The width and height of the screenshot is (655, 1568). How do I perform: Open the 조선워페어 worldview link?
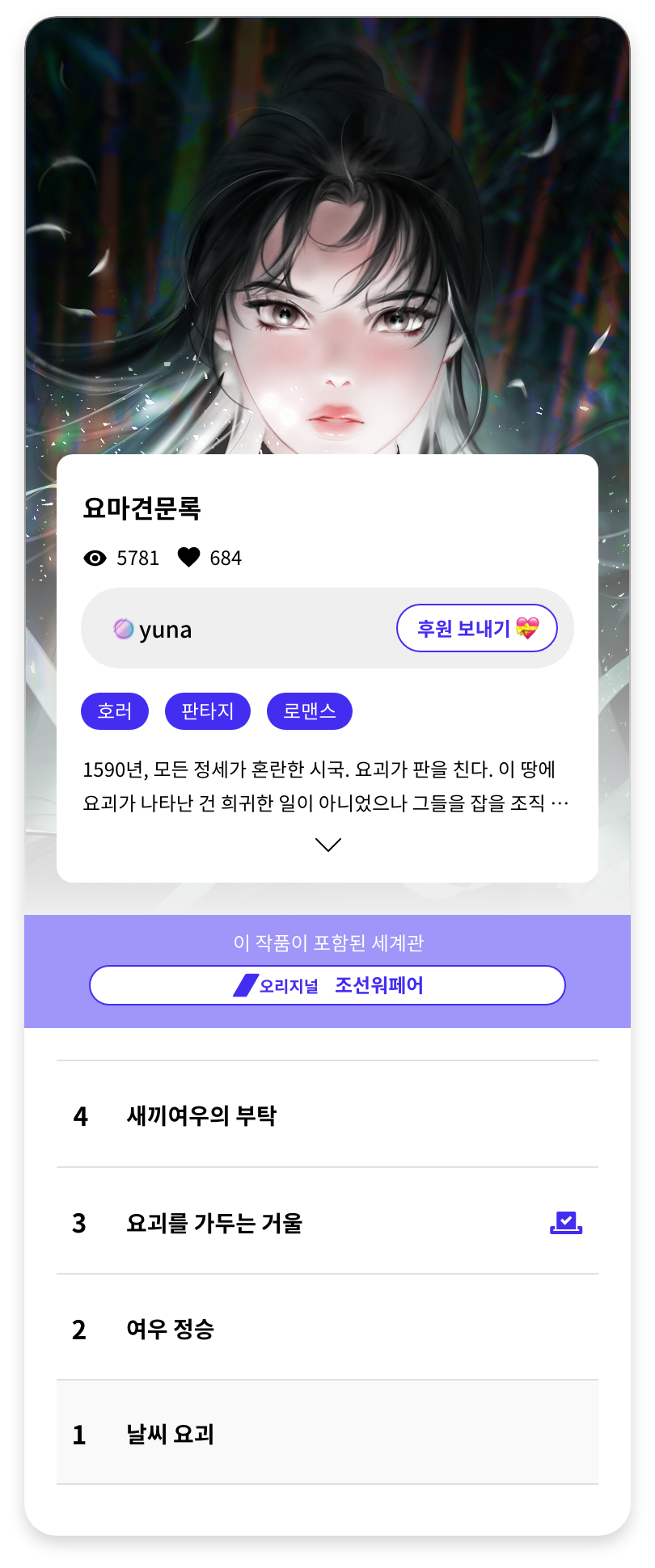tap(327, 985)
